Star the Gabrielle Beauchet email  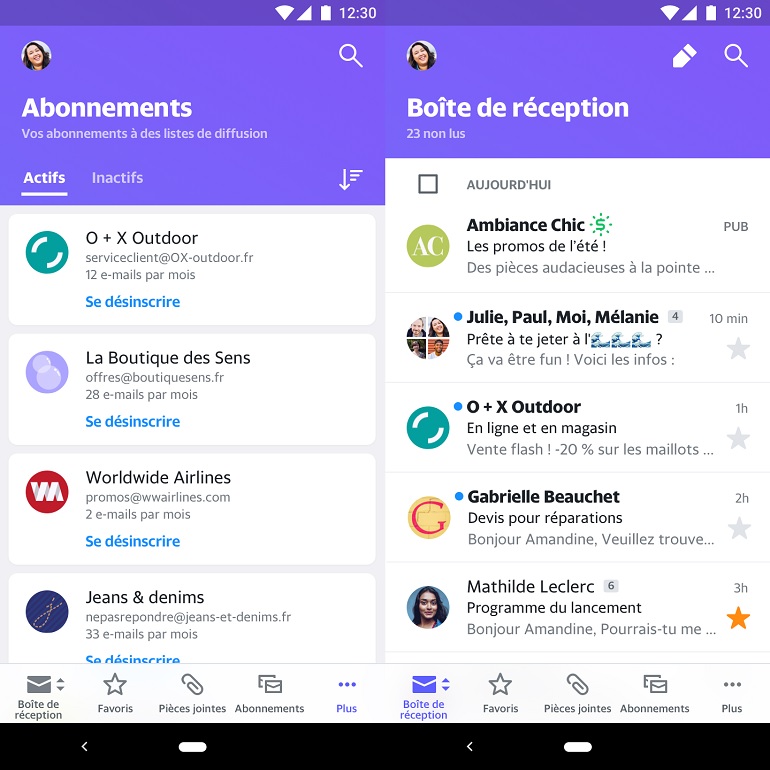pyautogui.click(x=739, y=528)
